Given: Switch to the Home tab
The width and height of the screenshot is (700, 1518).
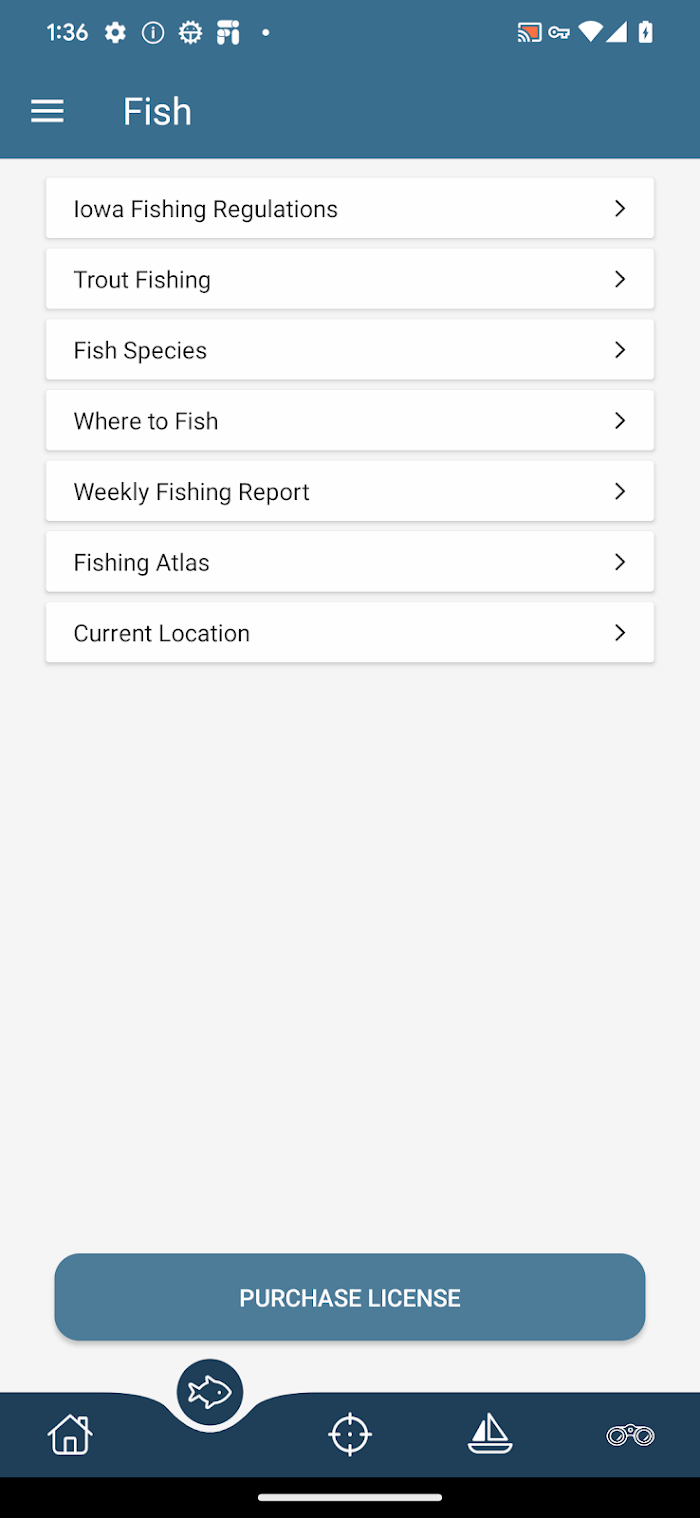Looking at the screenshot, I should (x=70, y=1435).
